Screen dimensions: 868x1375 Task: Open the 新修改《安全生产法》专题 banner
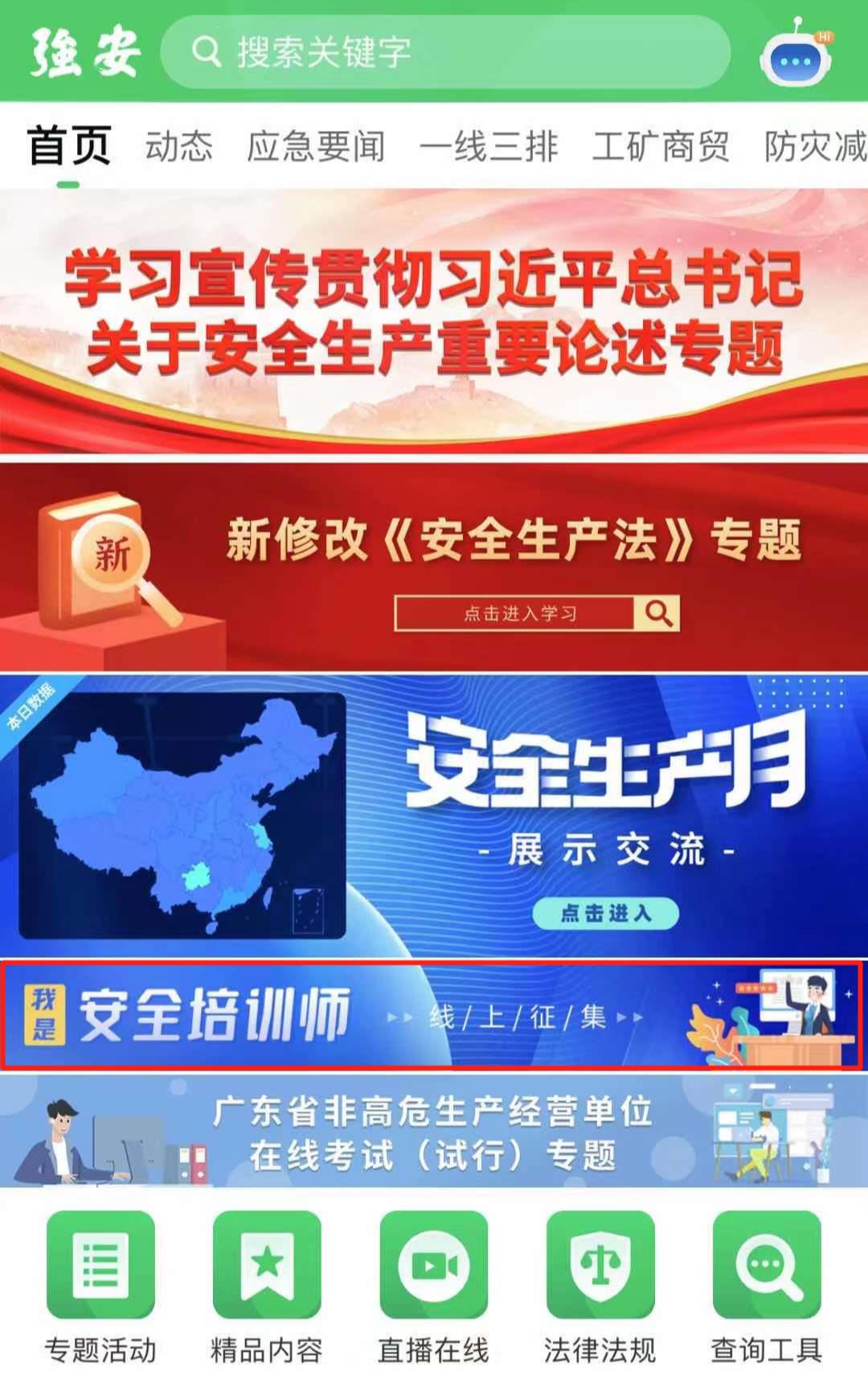(x=434, y=567)
